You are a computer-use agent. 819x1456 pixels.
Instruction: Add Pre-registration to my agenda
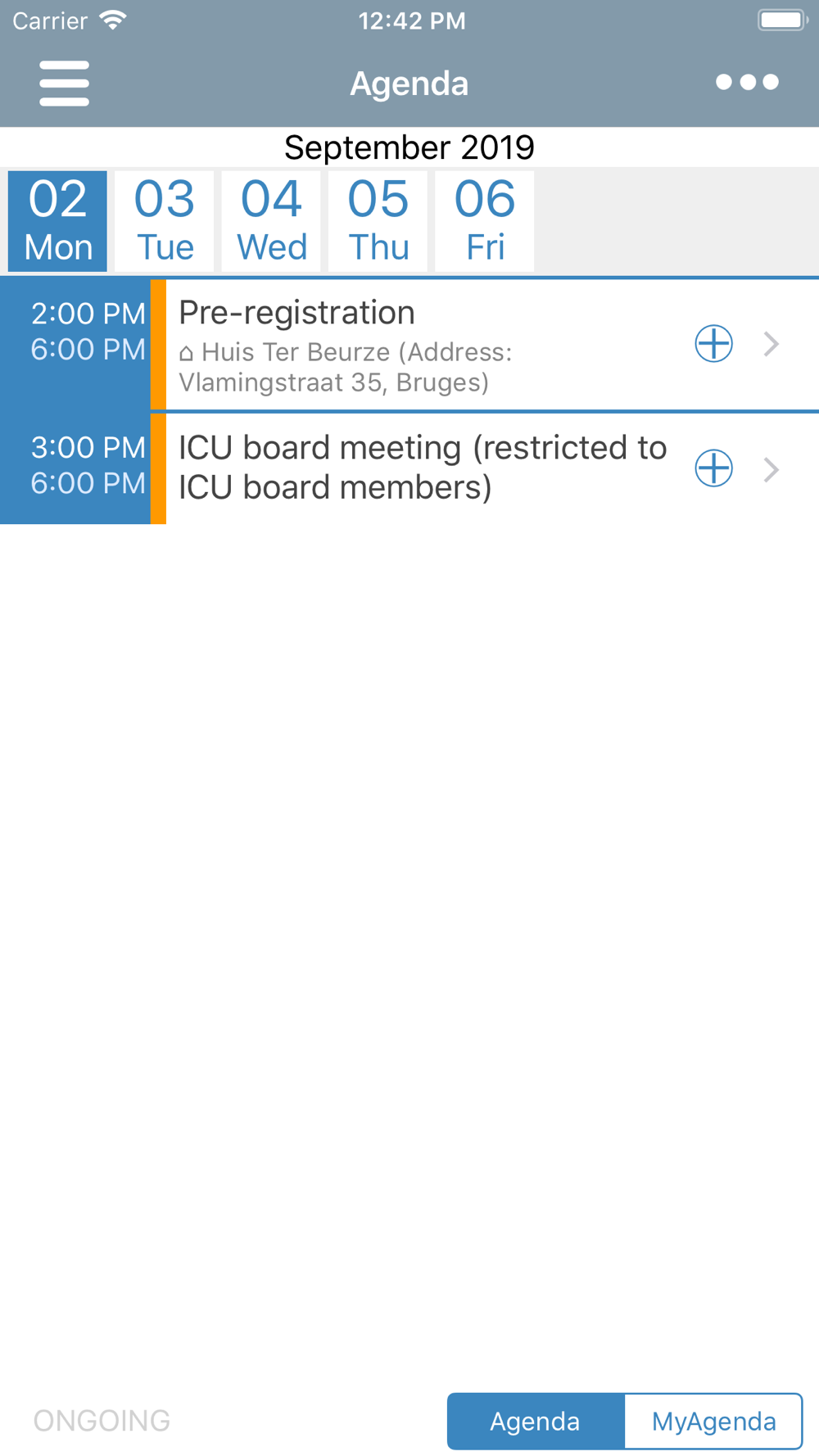tap(713, 344)
